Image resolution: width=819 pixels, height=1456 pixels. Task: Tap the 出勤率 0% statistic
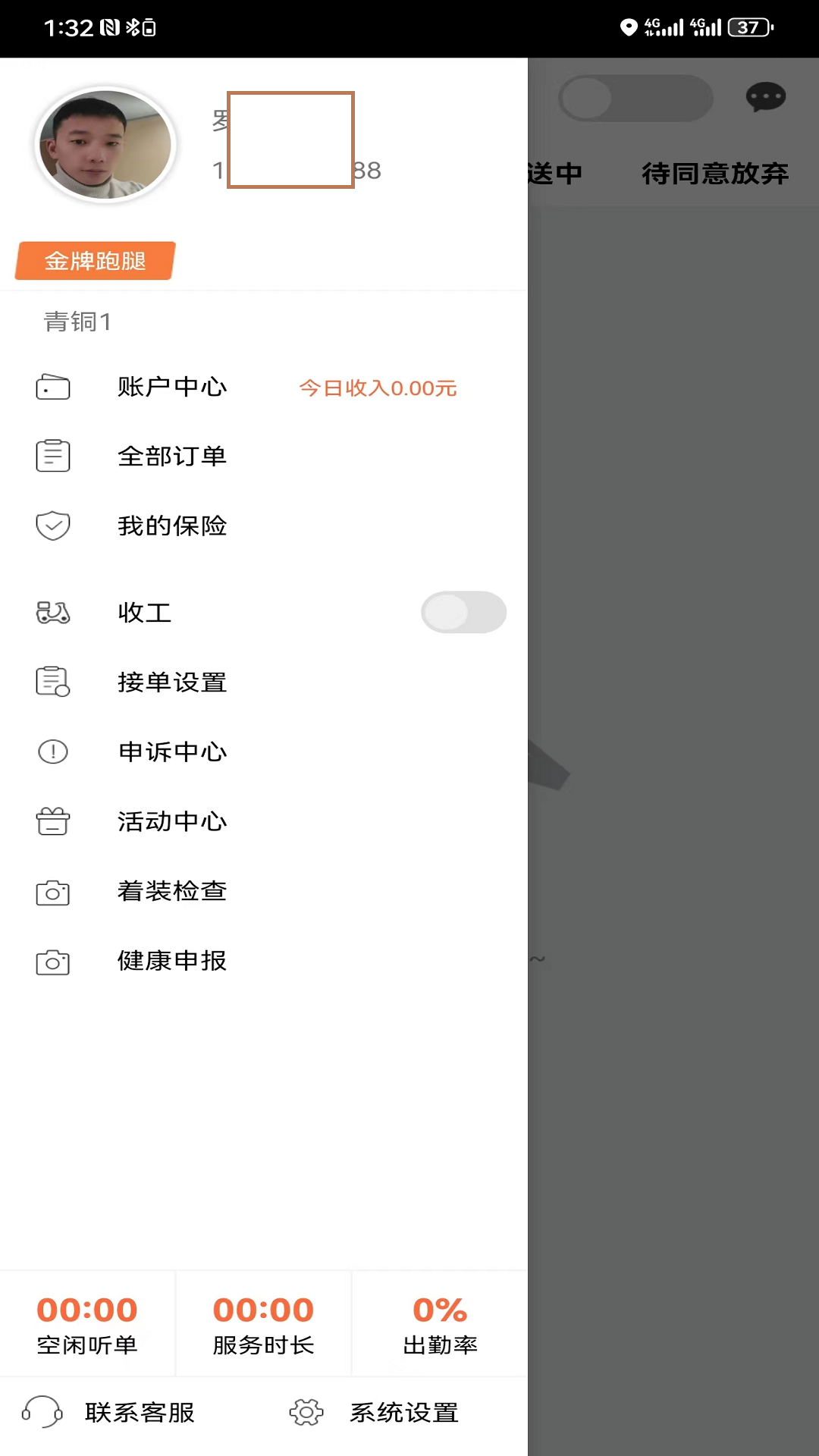pyautogui.click(x=440, y=1323)
